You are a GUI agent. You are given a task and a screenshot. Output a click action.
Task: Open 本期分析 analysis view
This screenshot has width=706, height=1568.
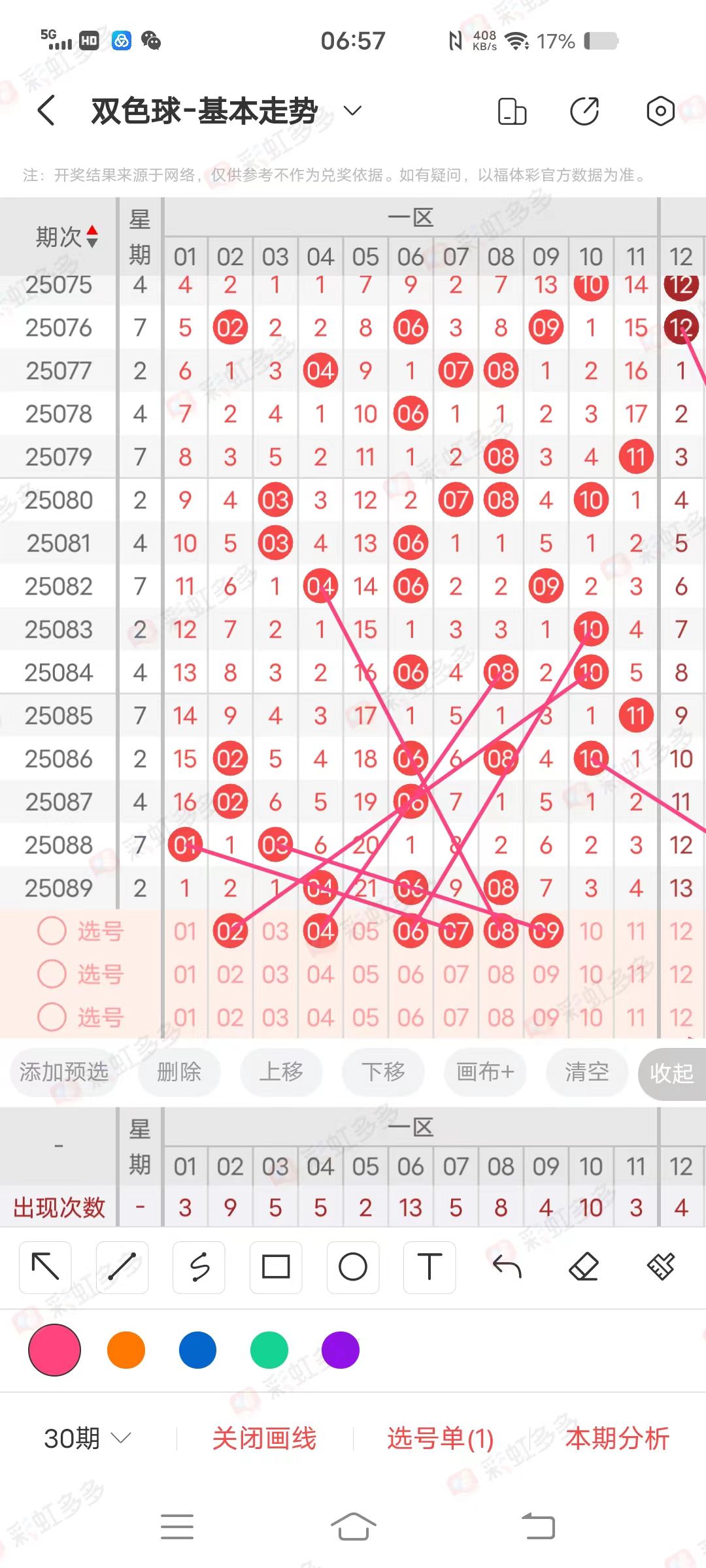[x=618, y=1439]
